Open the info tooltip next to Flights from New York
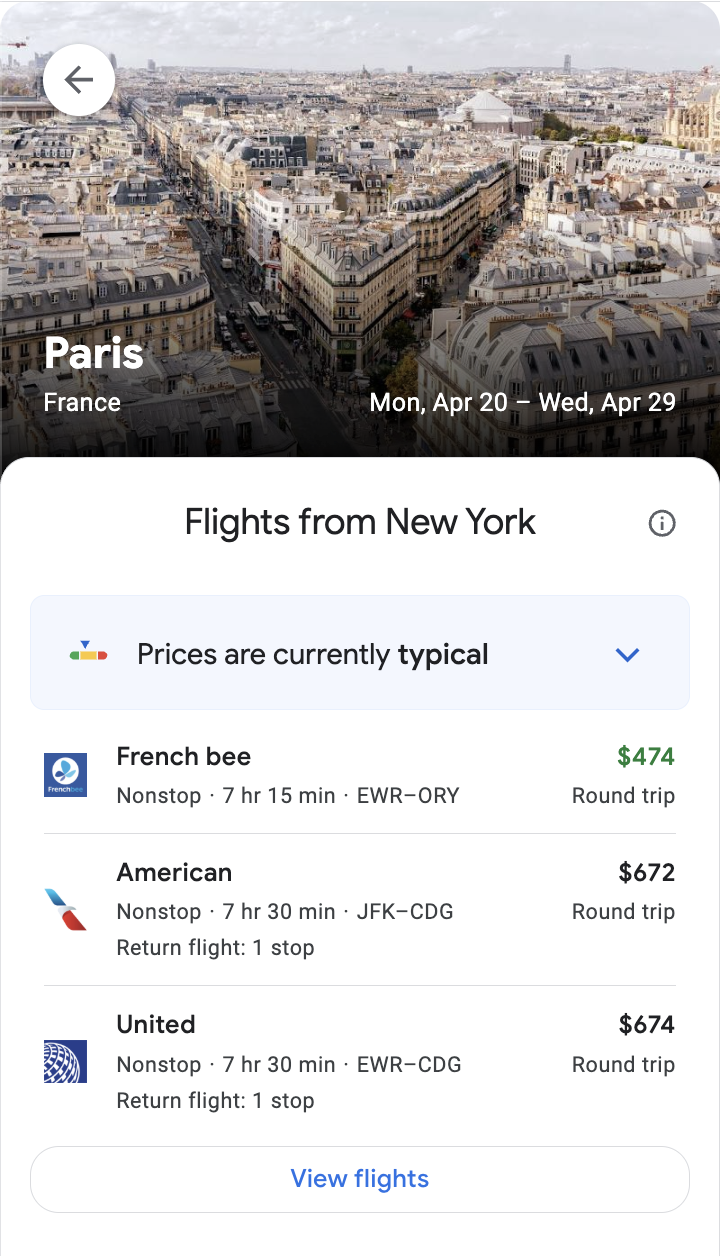 (662, 523)
